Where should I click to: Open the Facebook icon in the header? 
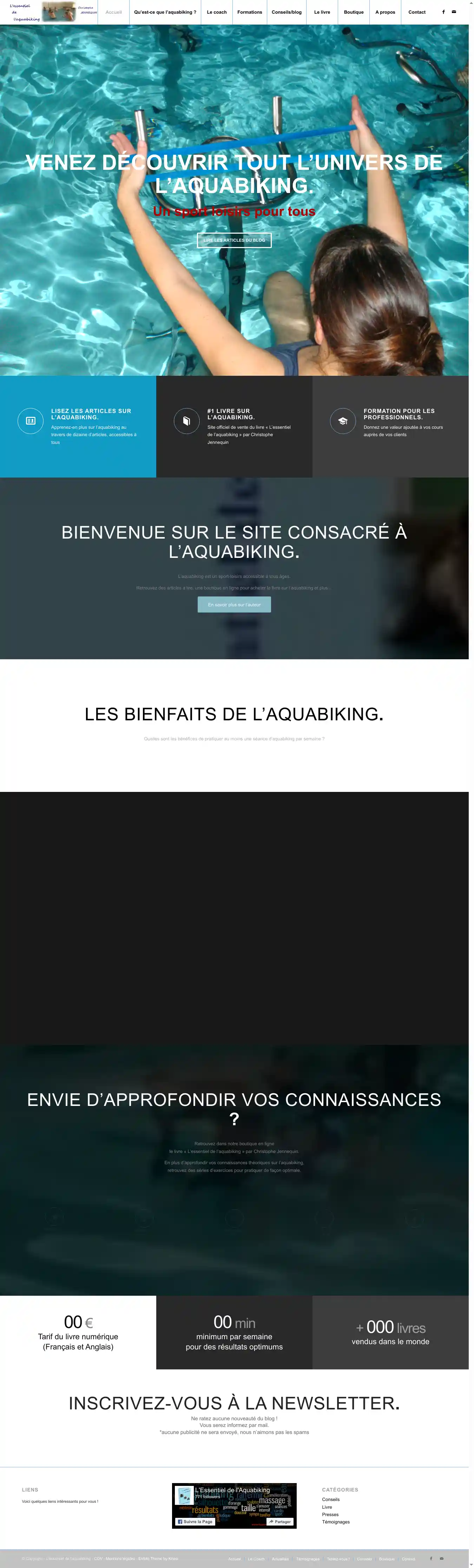443,12
